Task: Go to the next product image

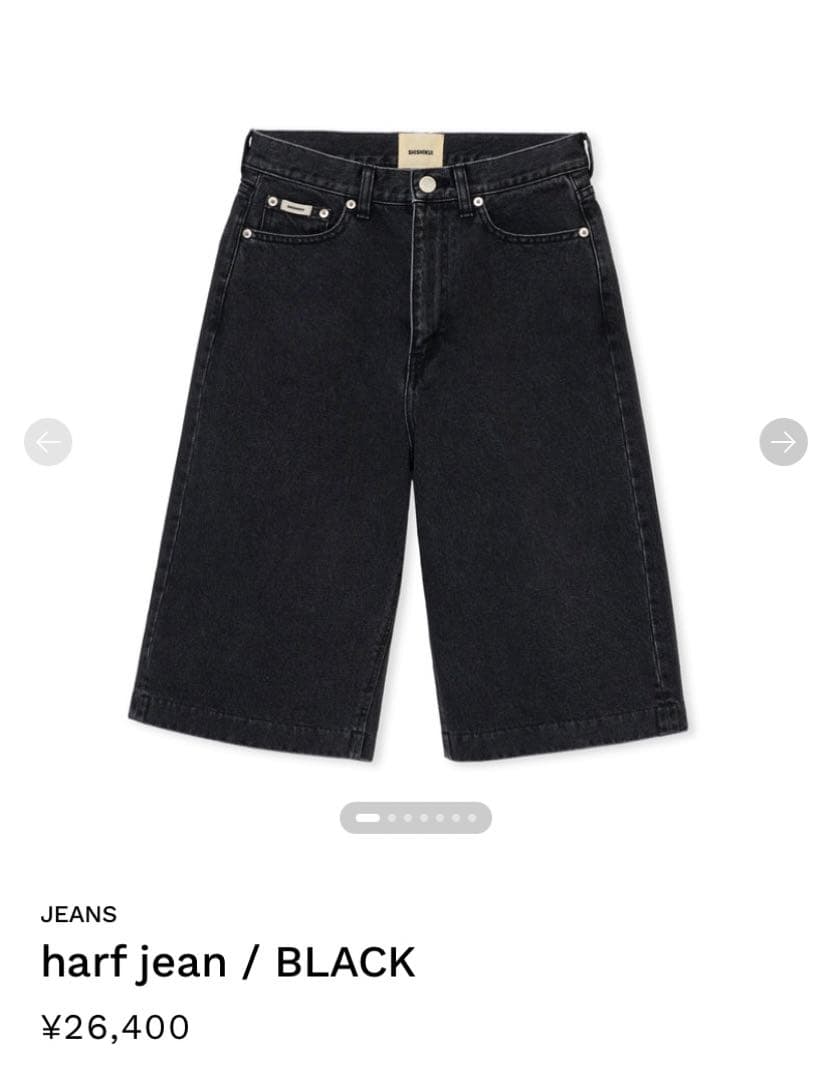Action: click(x=783, y=442)
